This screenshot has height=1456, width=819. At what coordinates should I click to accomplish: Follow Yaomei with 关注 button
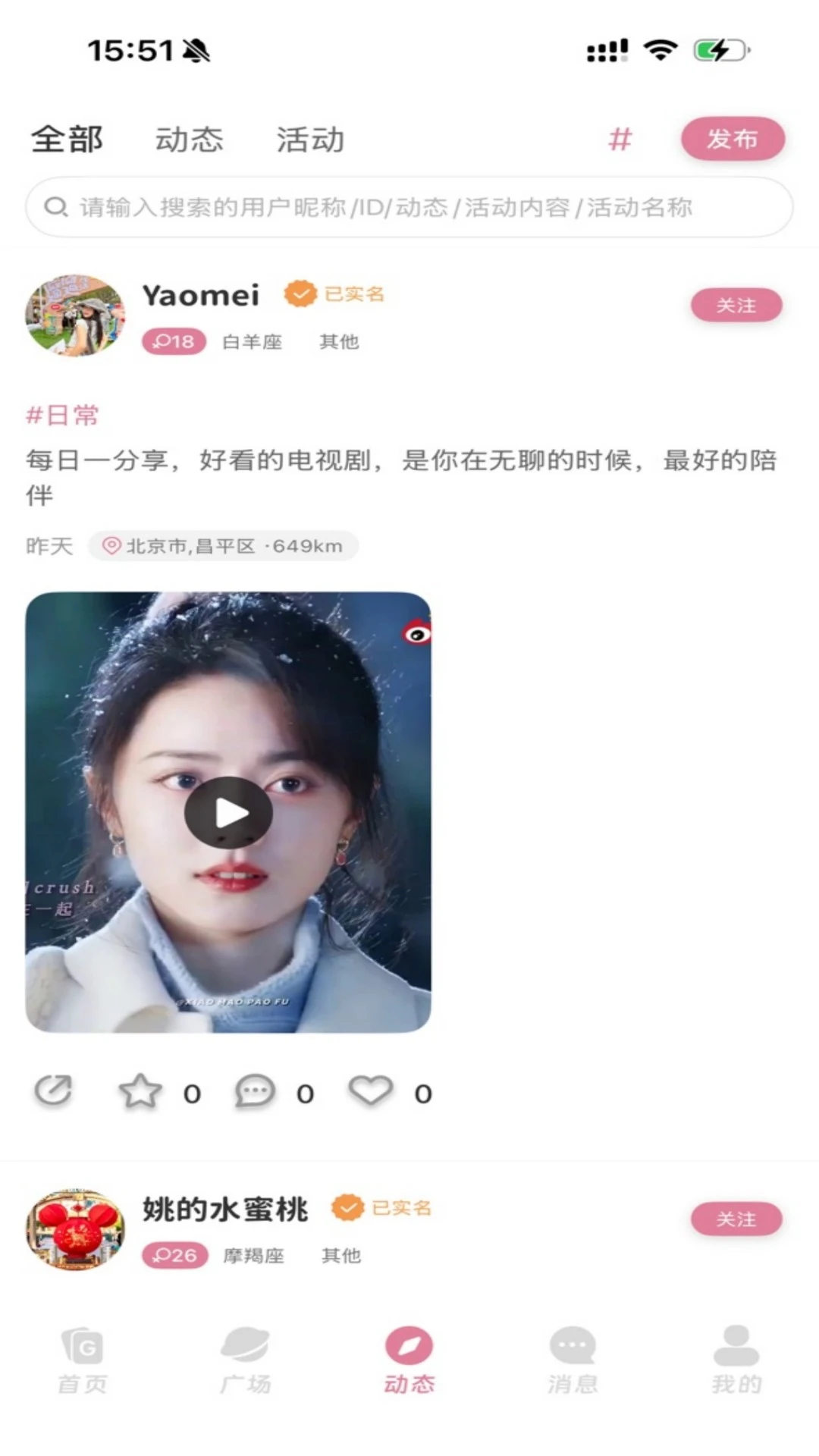coord(736,305)
